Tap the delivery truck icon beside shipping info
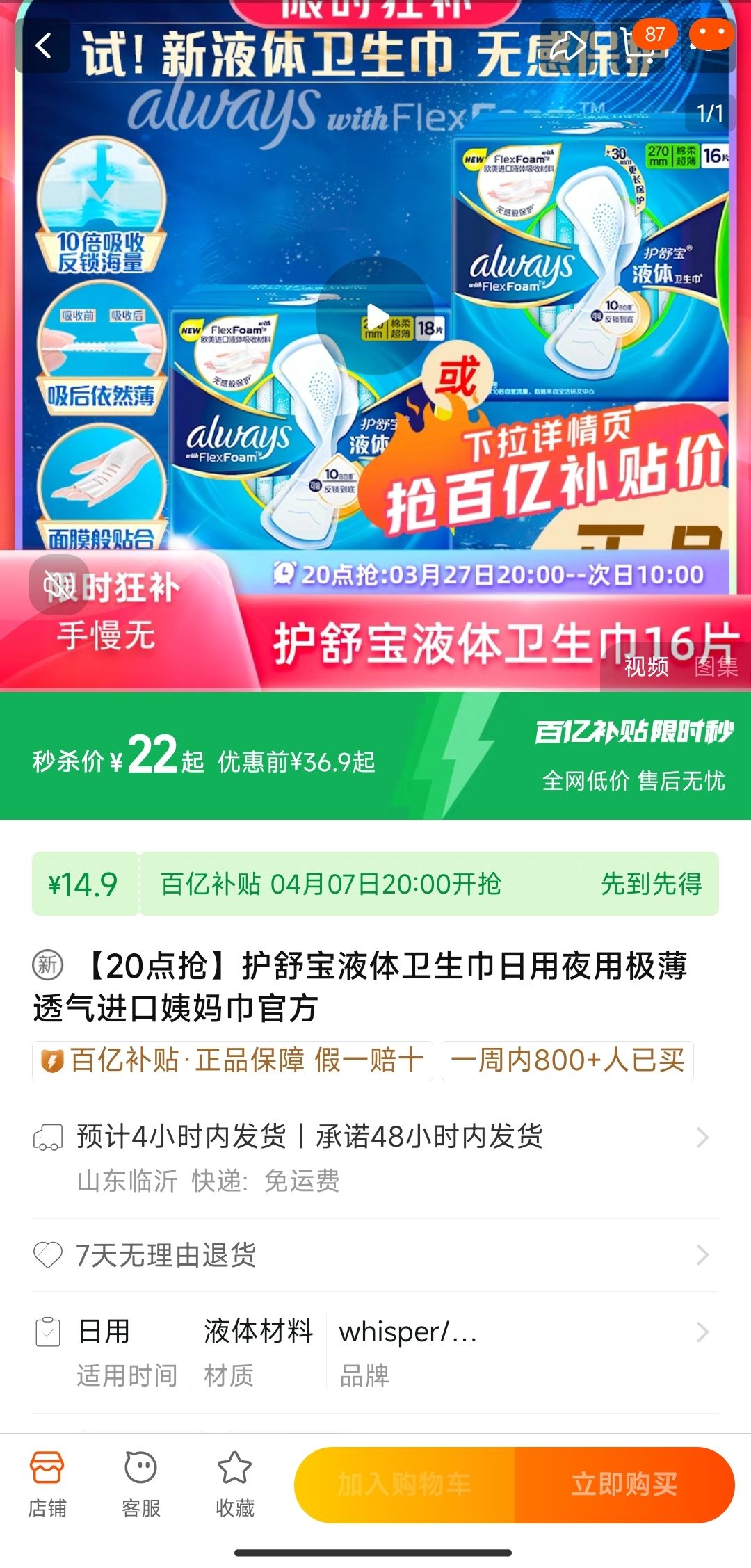Screen dimensions: 751x1568 pyautogui.click(x=49, y=1138)
